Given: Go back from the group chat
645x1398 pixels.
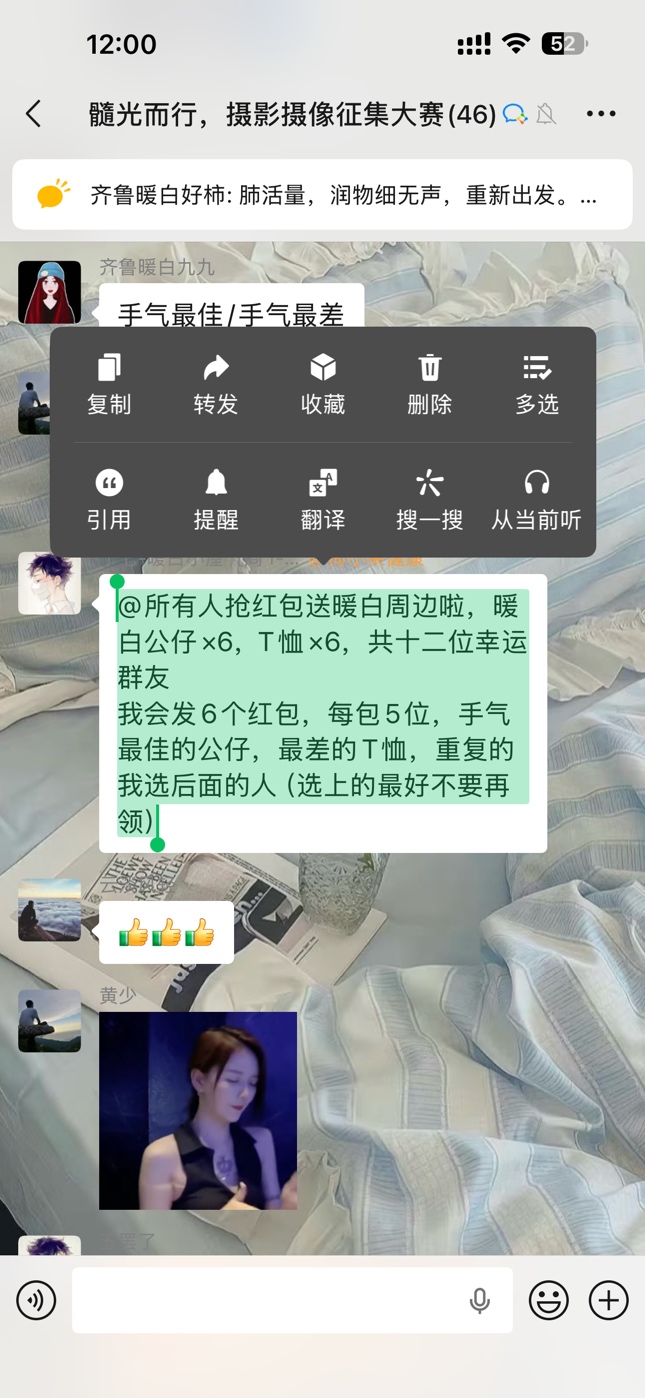Looking at the screenshot, I should (x=34, y=114).
